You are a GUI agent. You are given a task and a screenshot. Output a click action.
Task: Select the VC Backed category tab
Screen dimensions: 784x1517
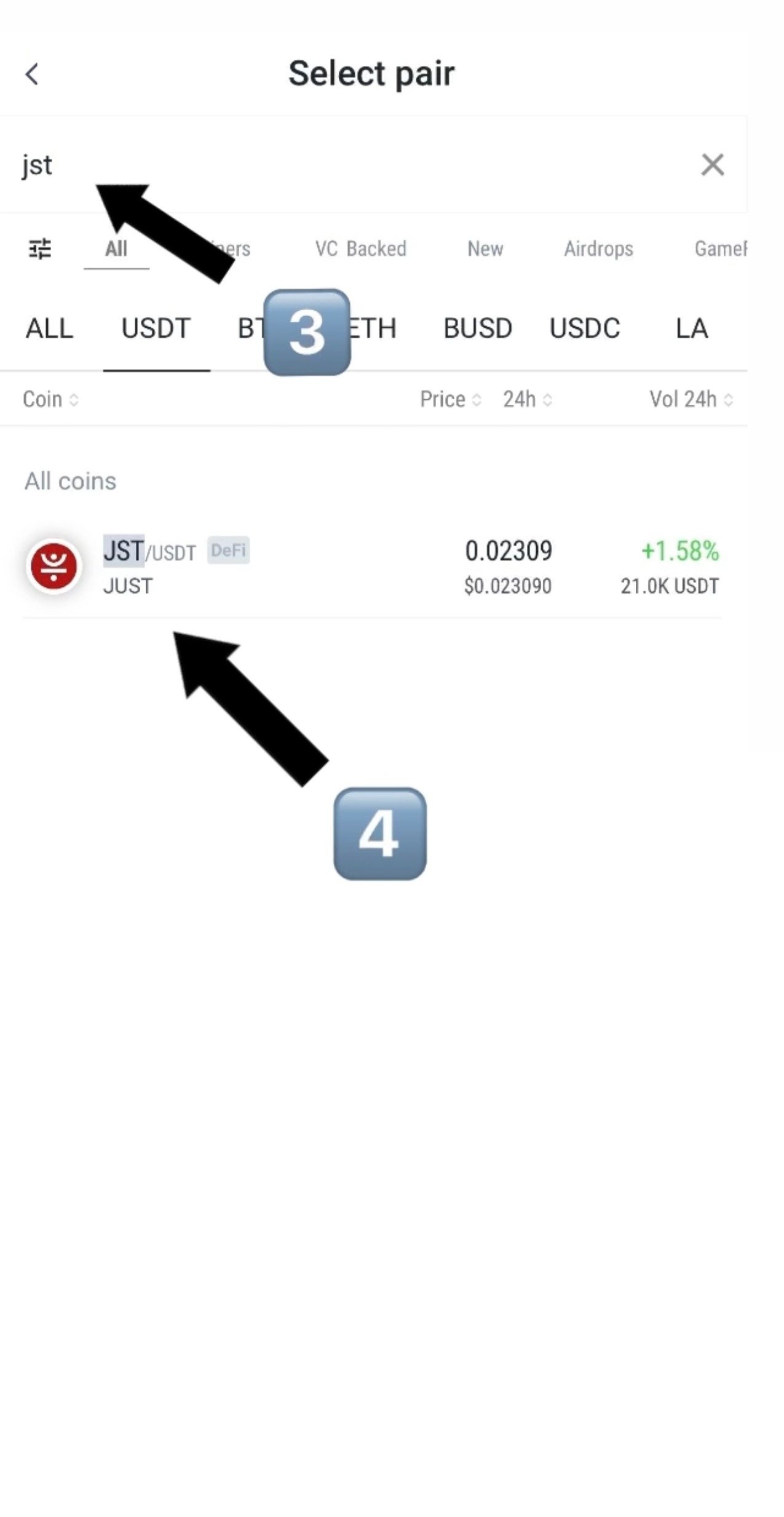point(361,249)
